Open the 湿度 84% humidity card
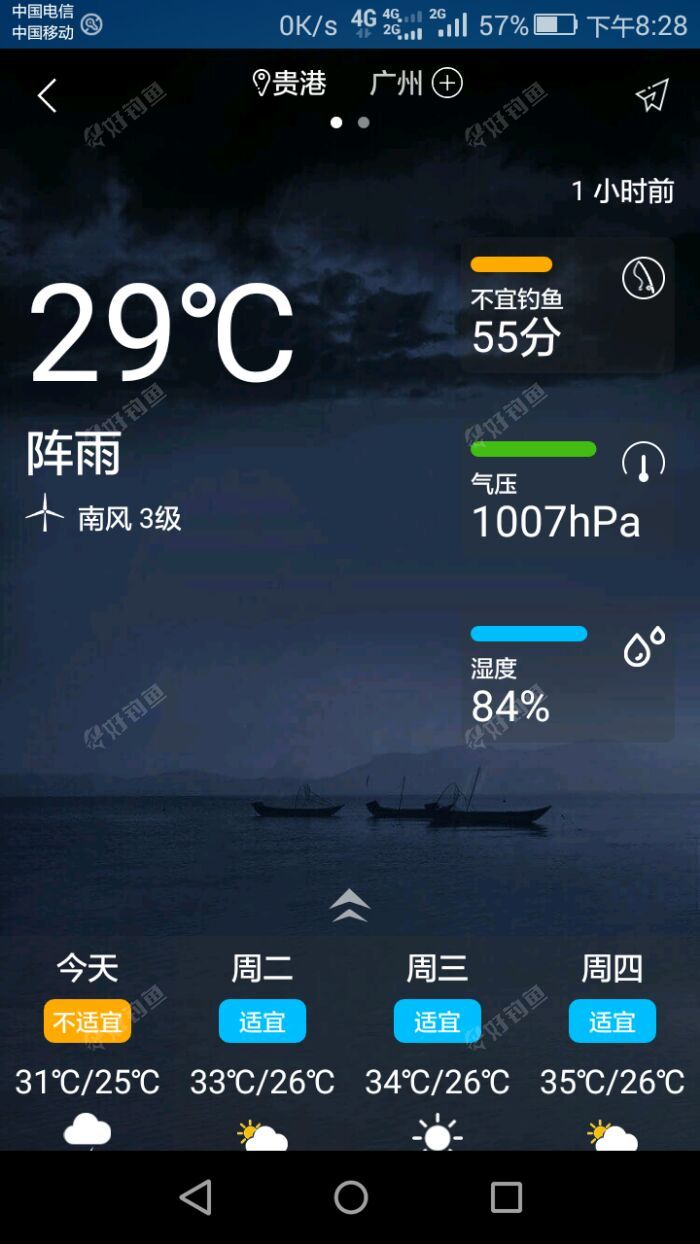This screenshot has height=1244, width=700. (567, 676)
